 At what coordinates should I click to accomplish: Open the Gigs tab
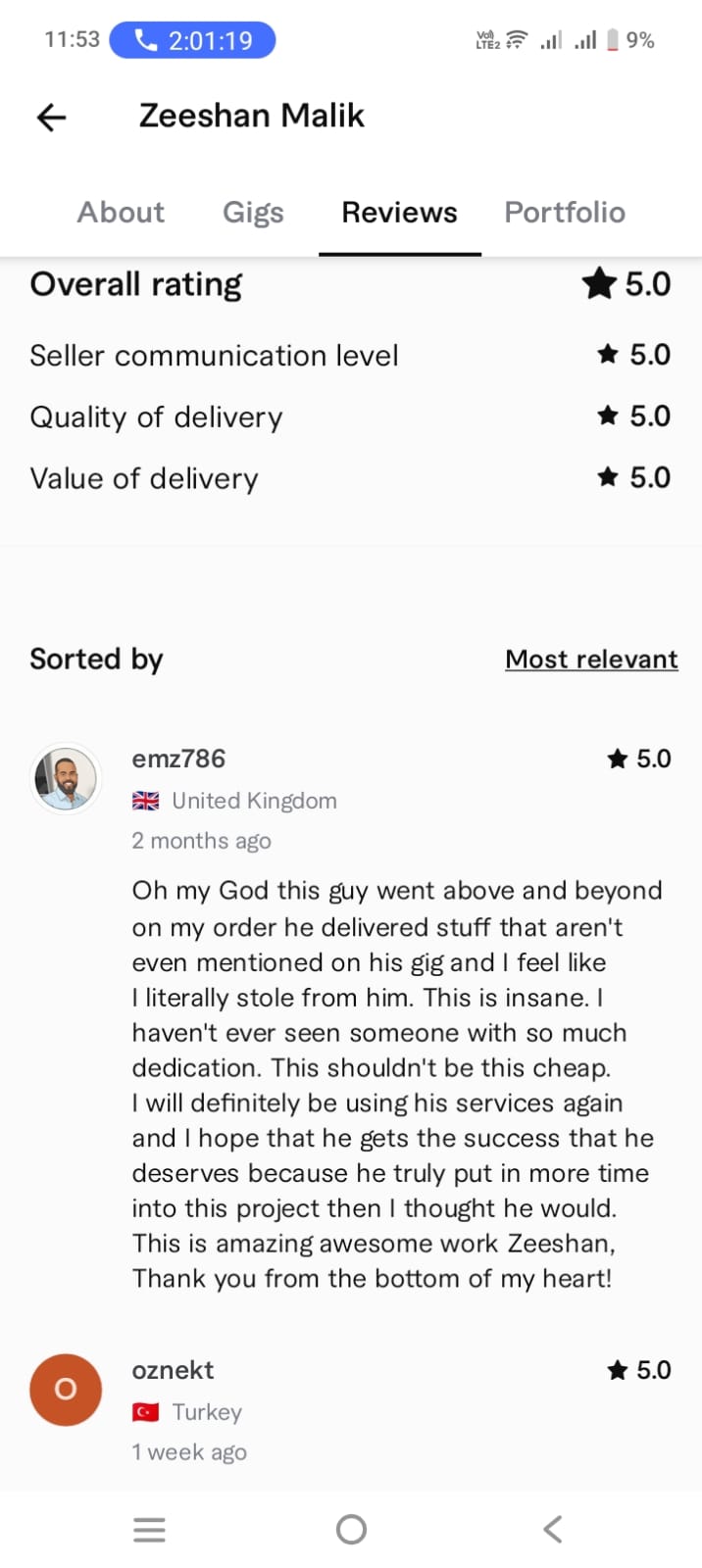click(x=253, y=213)
